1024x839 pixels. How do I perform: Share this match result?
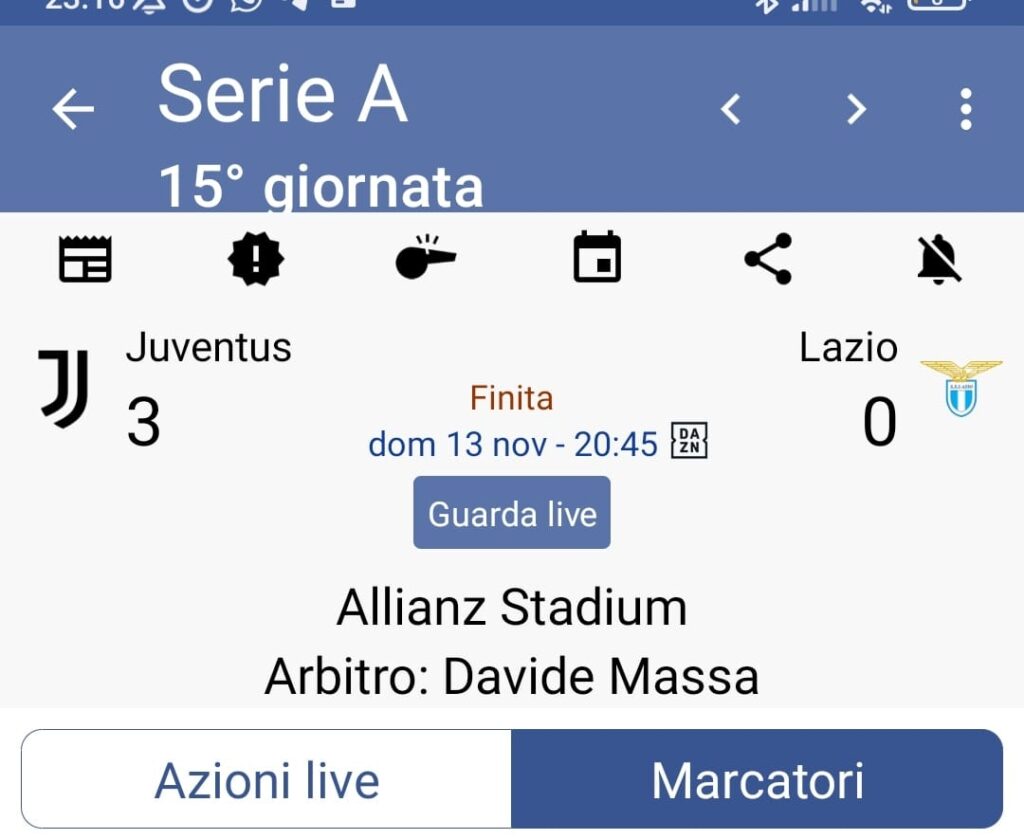pos(768,259)
